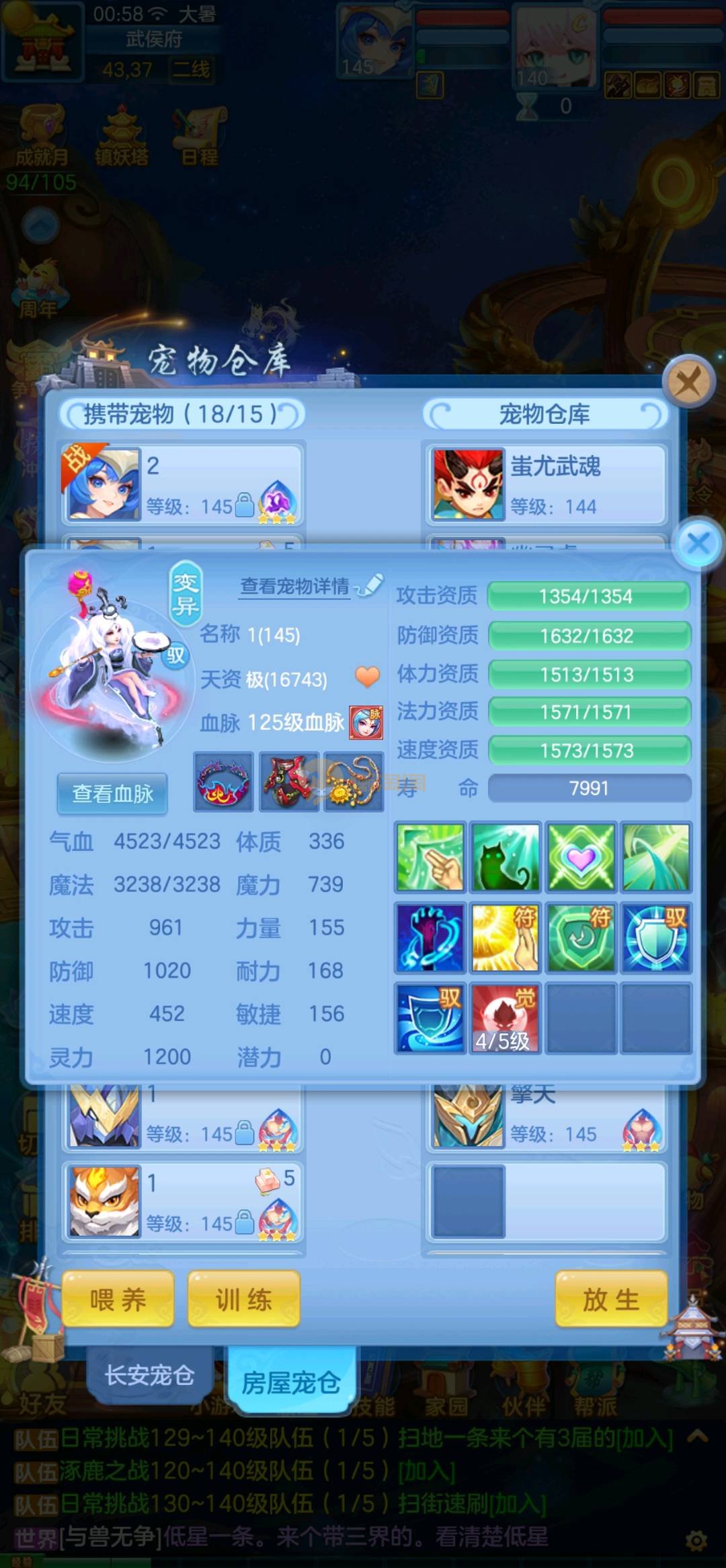Close the 宠物仓库 window
The width and height of the screenshot is (726, 1568).
687,382
